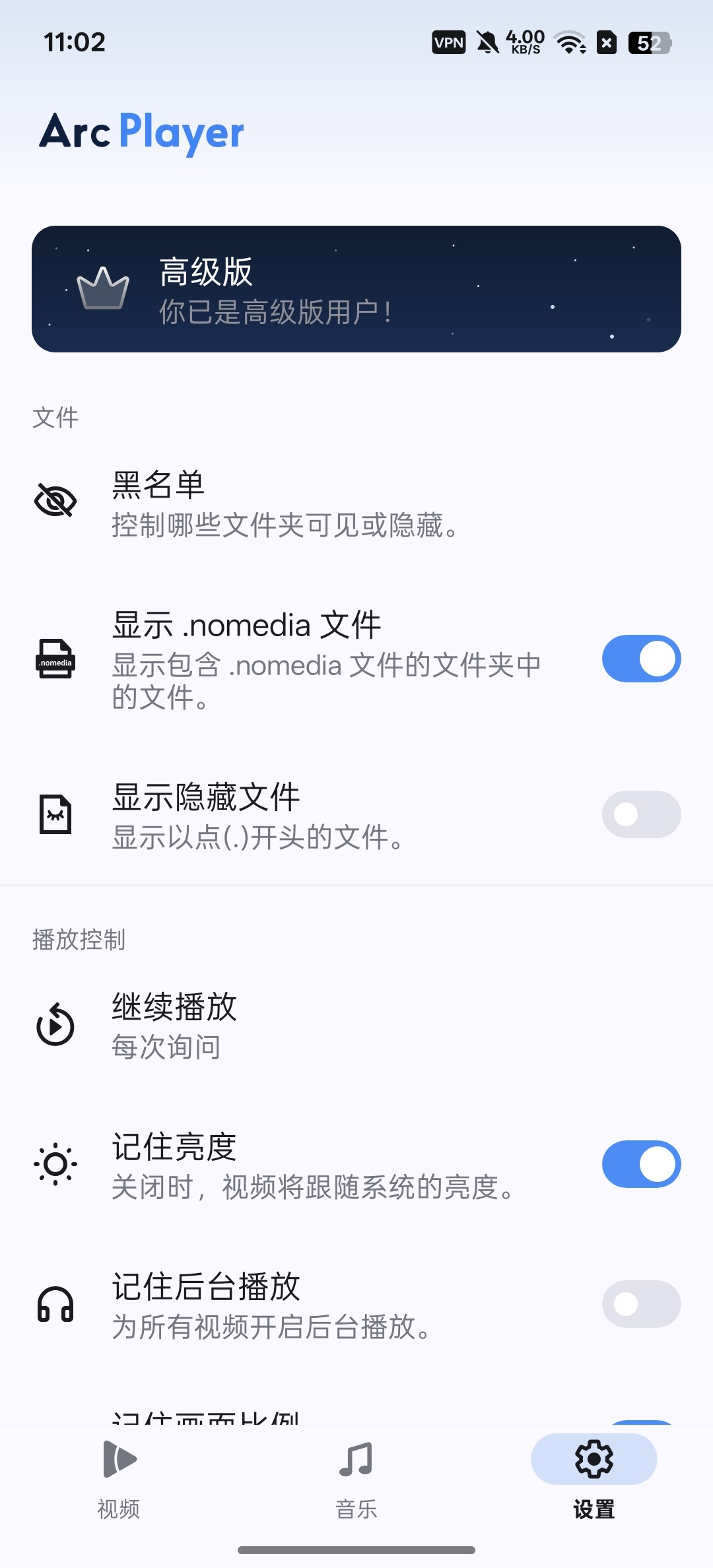Viewport: 713px width, 1568px height.
Task: Enable the 记住后台播放 switch
Action: (641, 1304)
